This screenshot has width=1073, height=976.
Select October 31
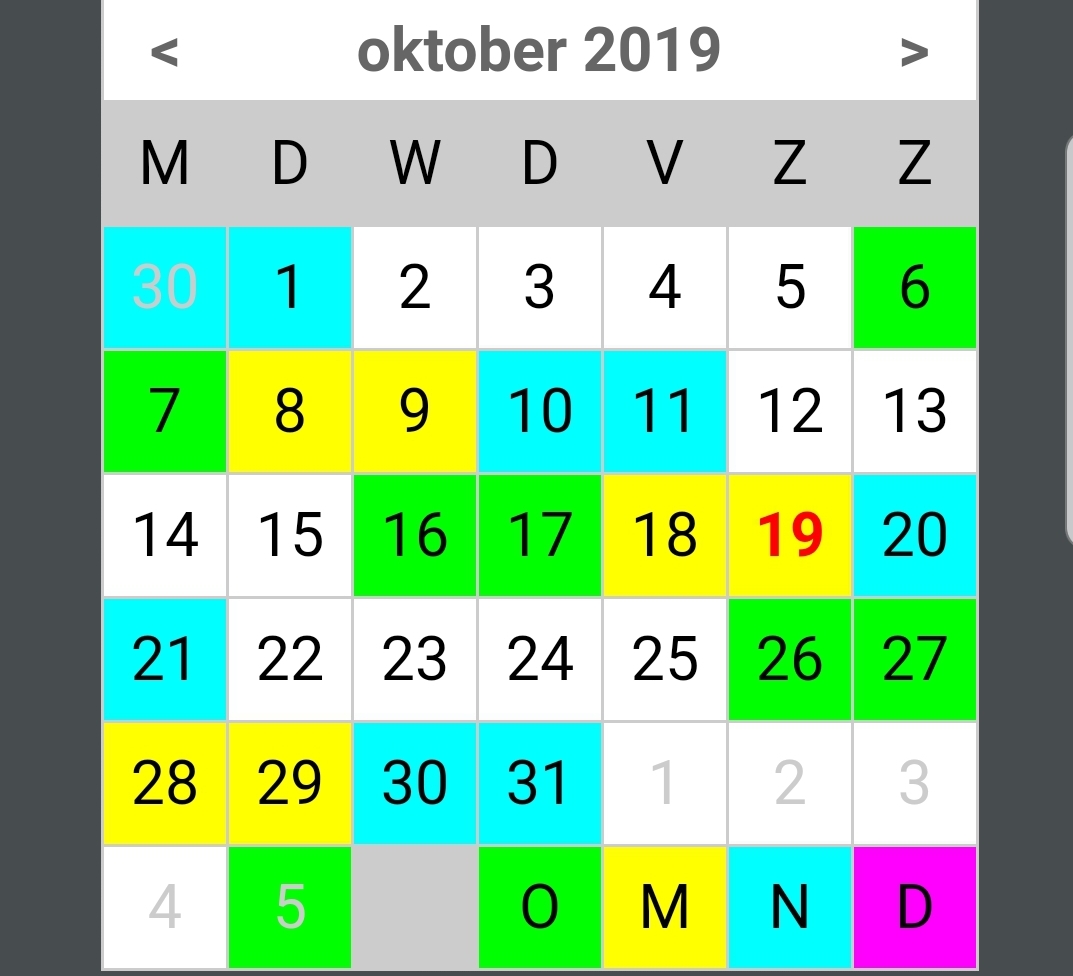[x=539, y=783]
